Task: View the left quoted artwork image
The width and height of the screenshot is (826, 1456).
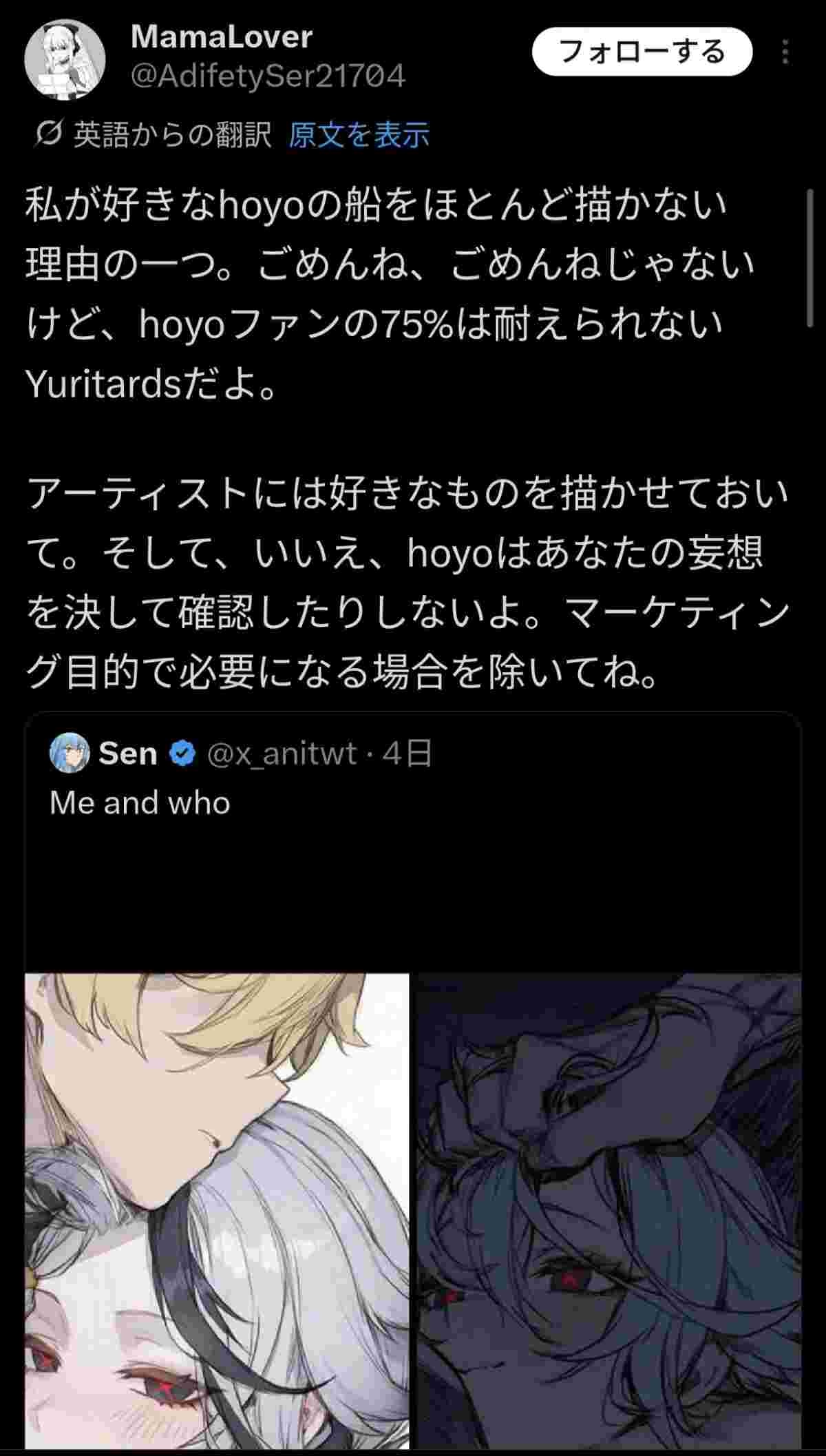Action: (x=217, y=1212)
